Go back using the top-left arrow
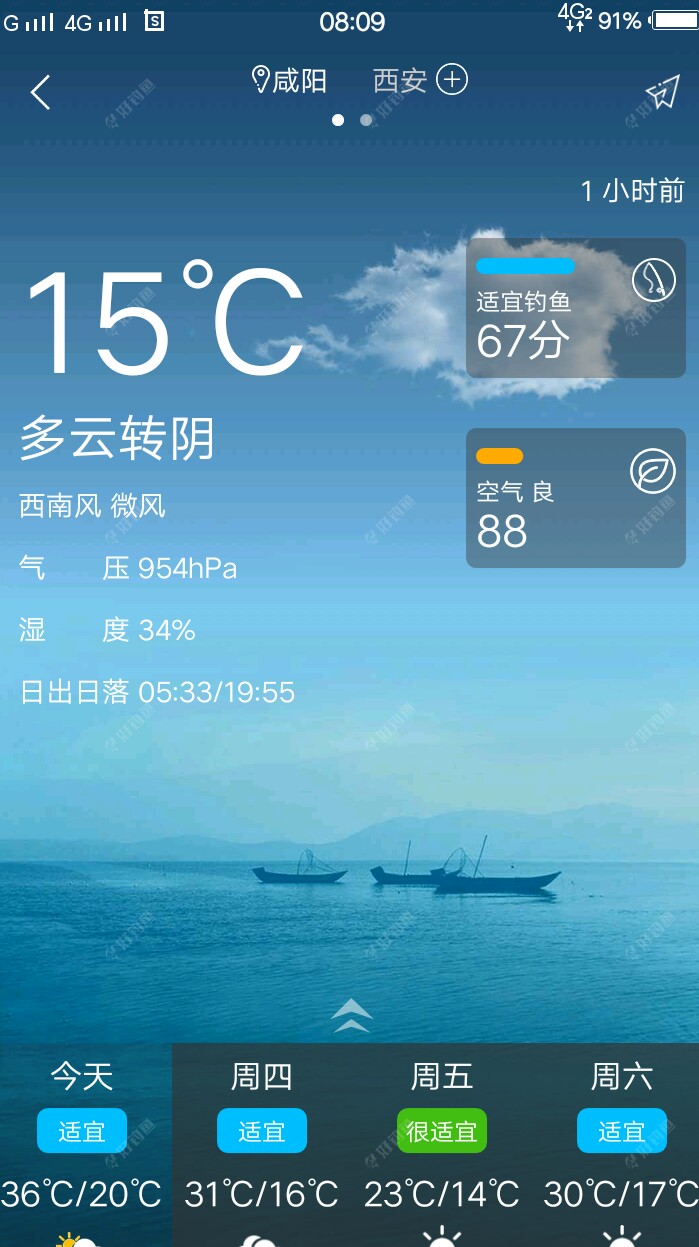The width and height of the screenshot is (699, 1247). point(40,92)
